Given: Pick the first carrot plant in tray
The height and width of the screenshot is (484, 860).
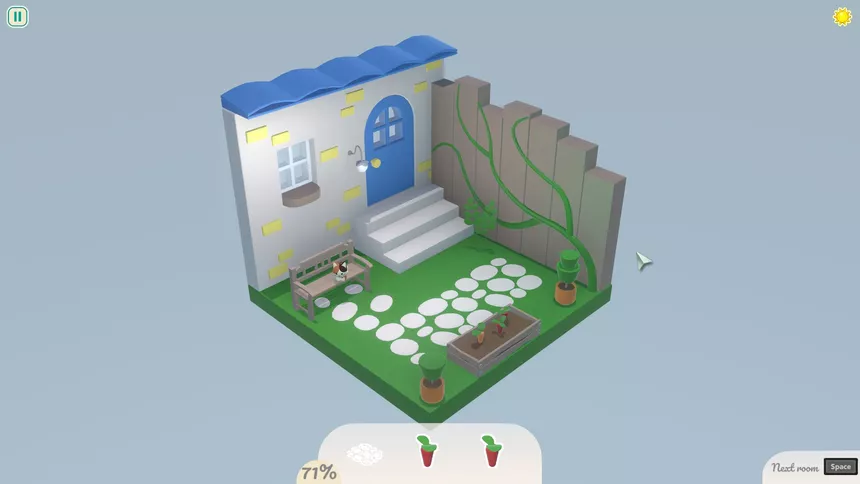Looking at the screenshot, I should (x=427, y=451).
